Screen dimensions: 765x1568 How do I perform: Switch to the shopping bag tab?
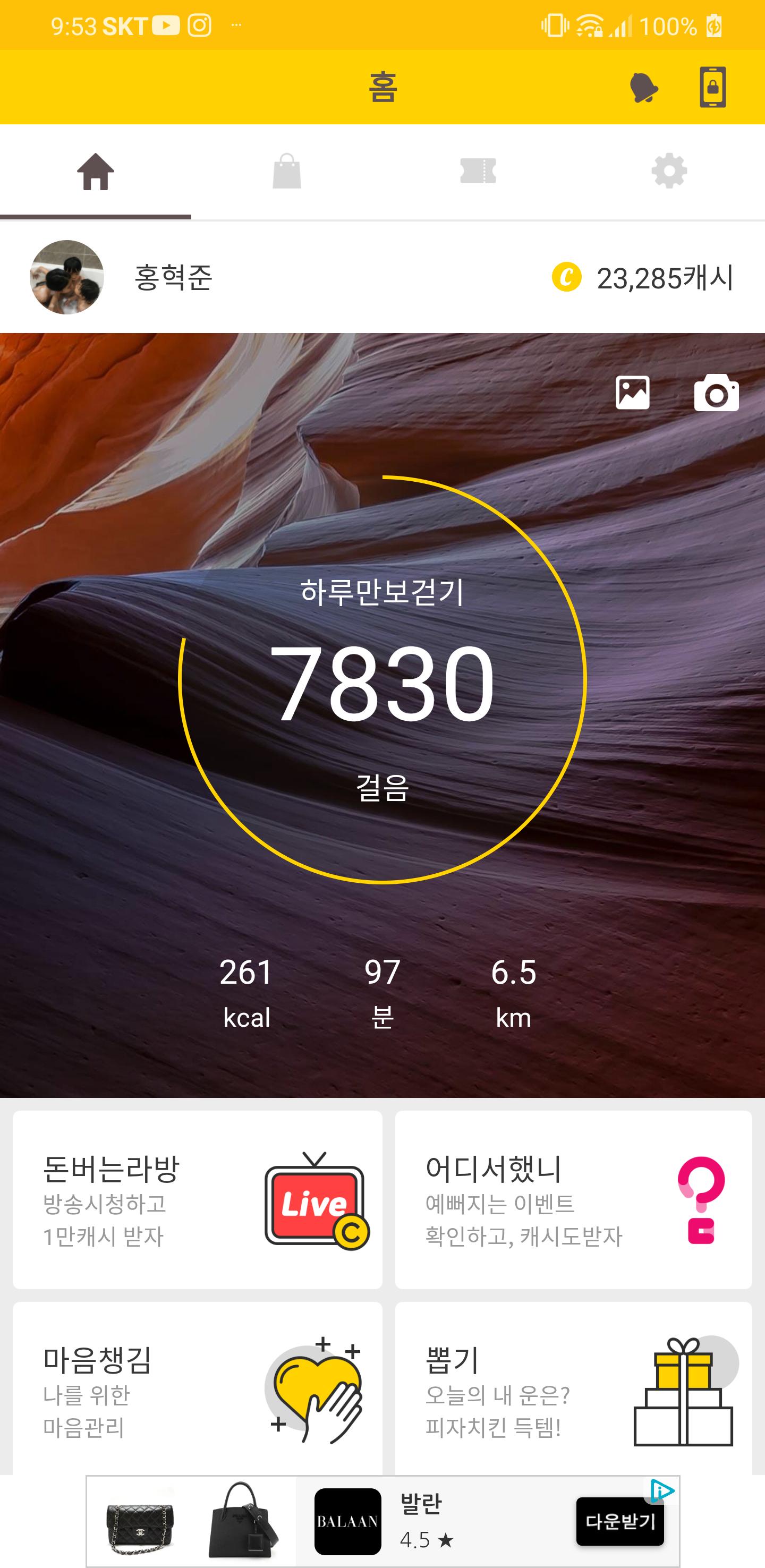[x=287, y=172]
